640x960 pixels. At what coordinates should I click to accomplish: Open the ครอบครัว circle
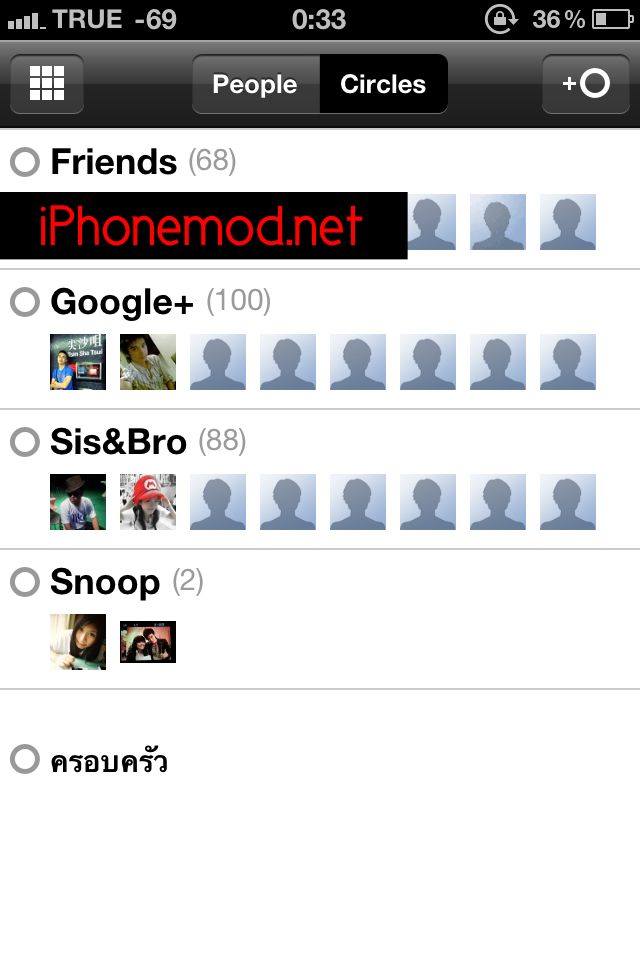[109, 761]
